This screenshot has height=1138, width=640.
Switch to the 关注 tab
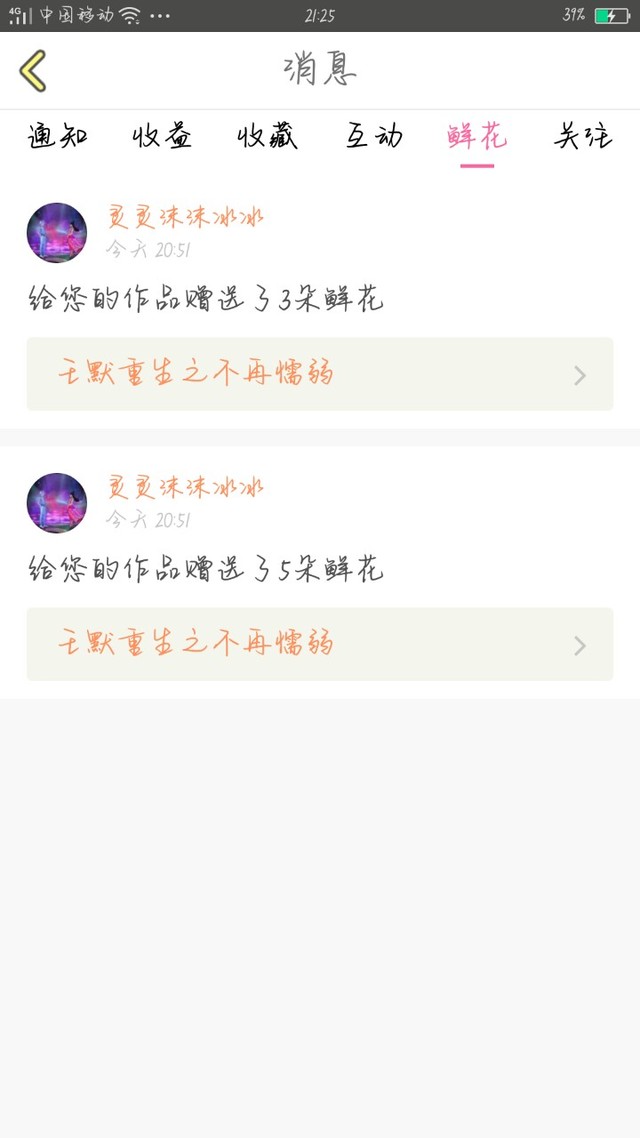pyautogui.click(x=583, y=137)
